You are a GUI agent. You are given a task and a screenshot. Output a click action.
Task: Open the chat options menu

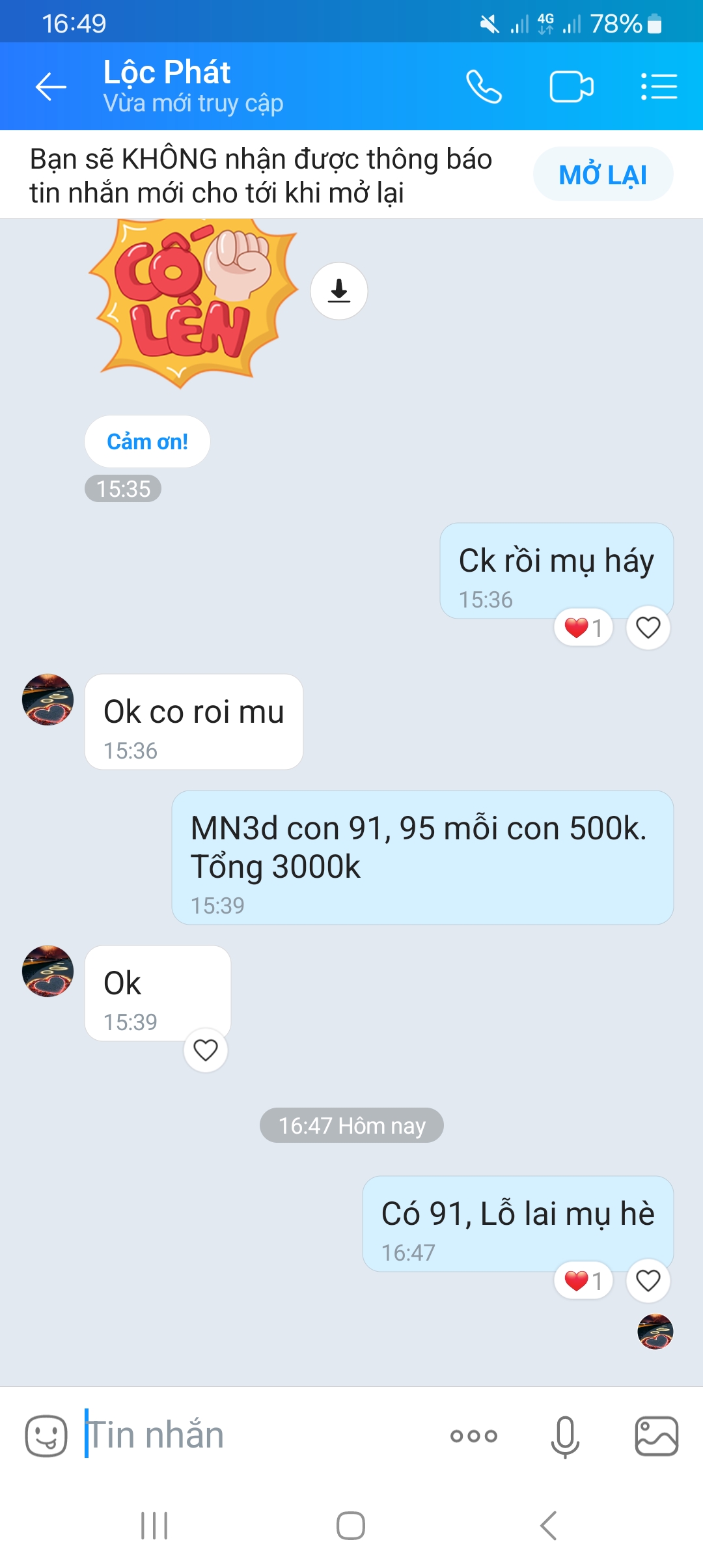tap(659, 87)
